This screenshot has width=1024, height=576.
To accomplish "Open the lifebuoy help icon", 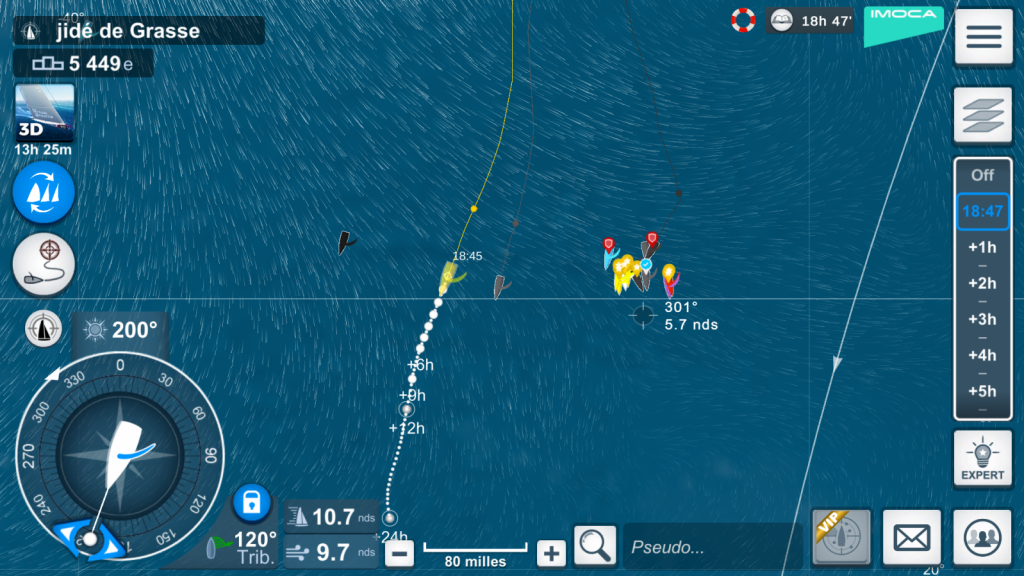I will tap(743, 19).
